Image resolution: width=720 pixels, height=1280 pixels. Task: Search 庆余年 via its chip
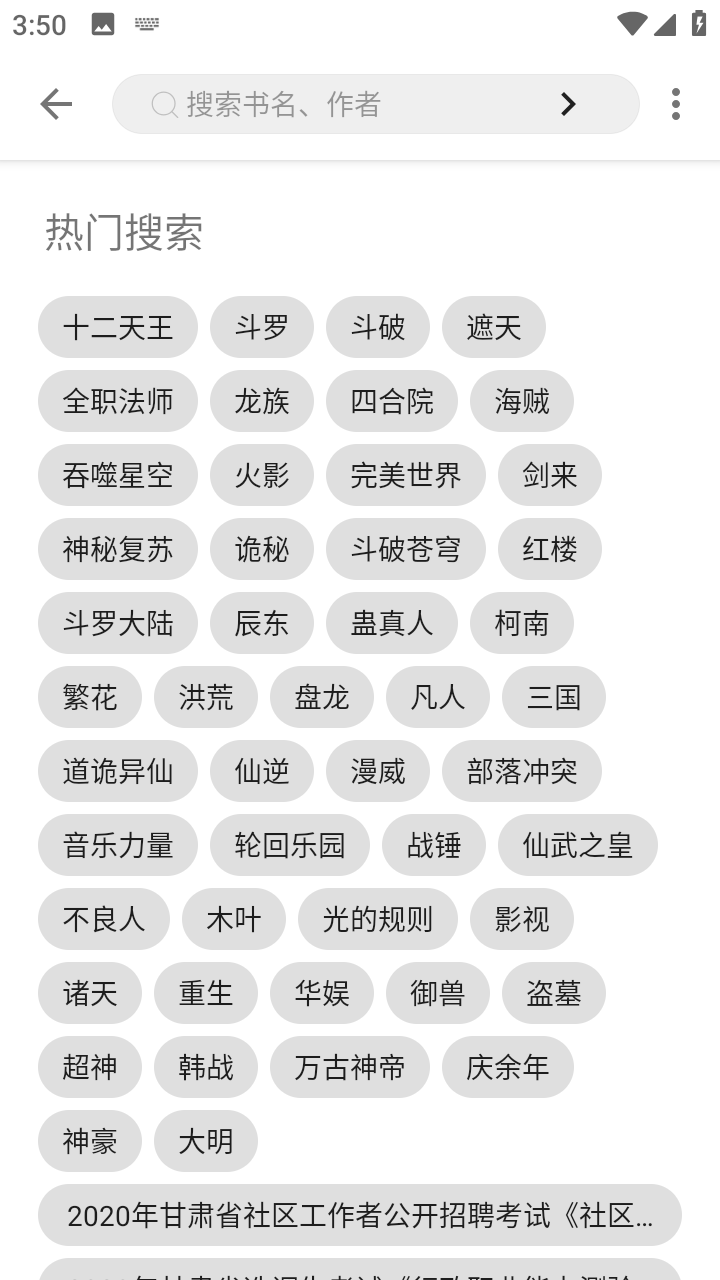pos(508,1067)
